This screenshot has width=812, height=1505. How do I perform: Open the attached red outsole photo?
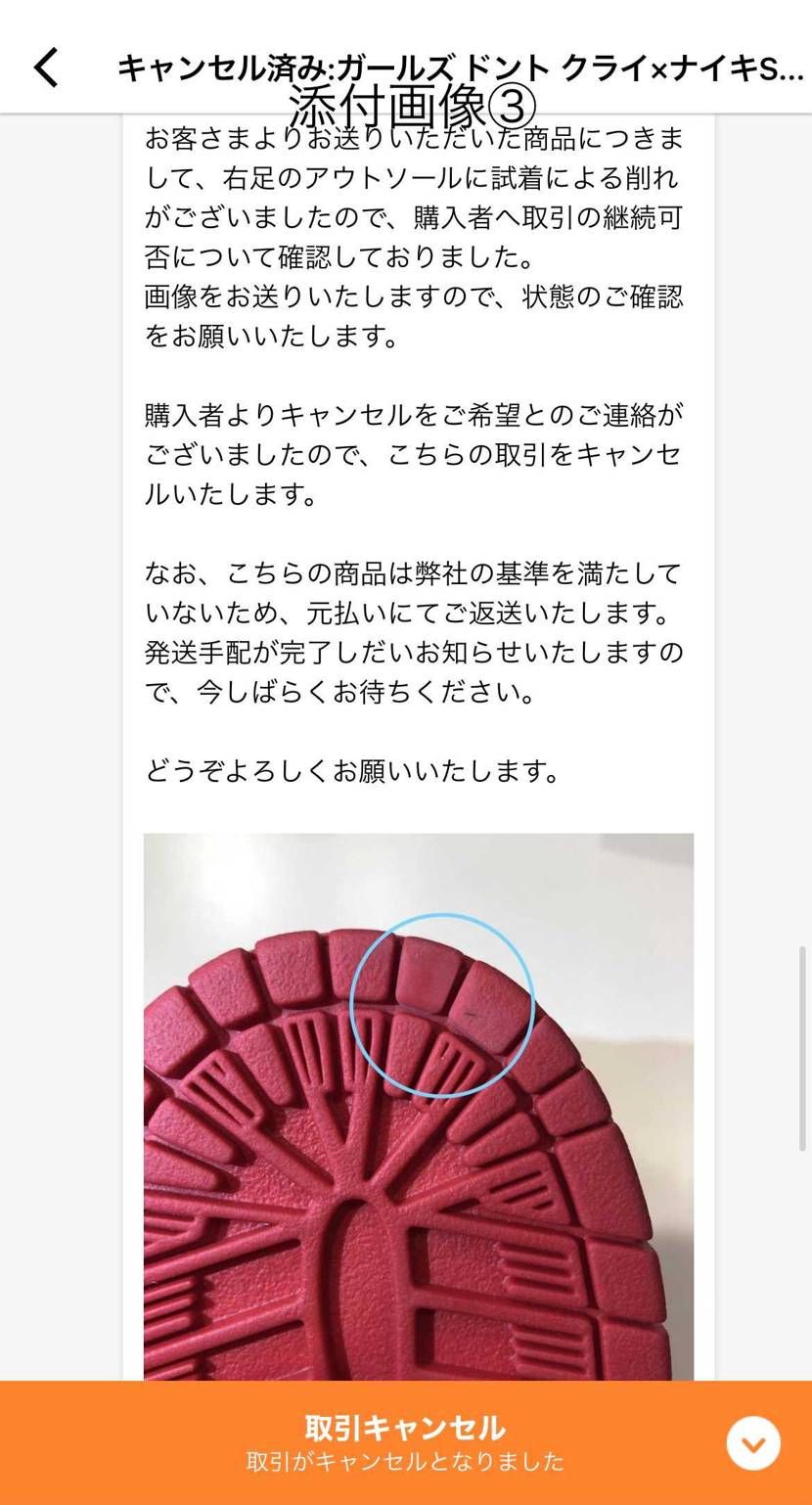point(418,1106)
